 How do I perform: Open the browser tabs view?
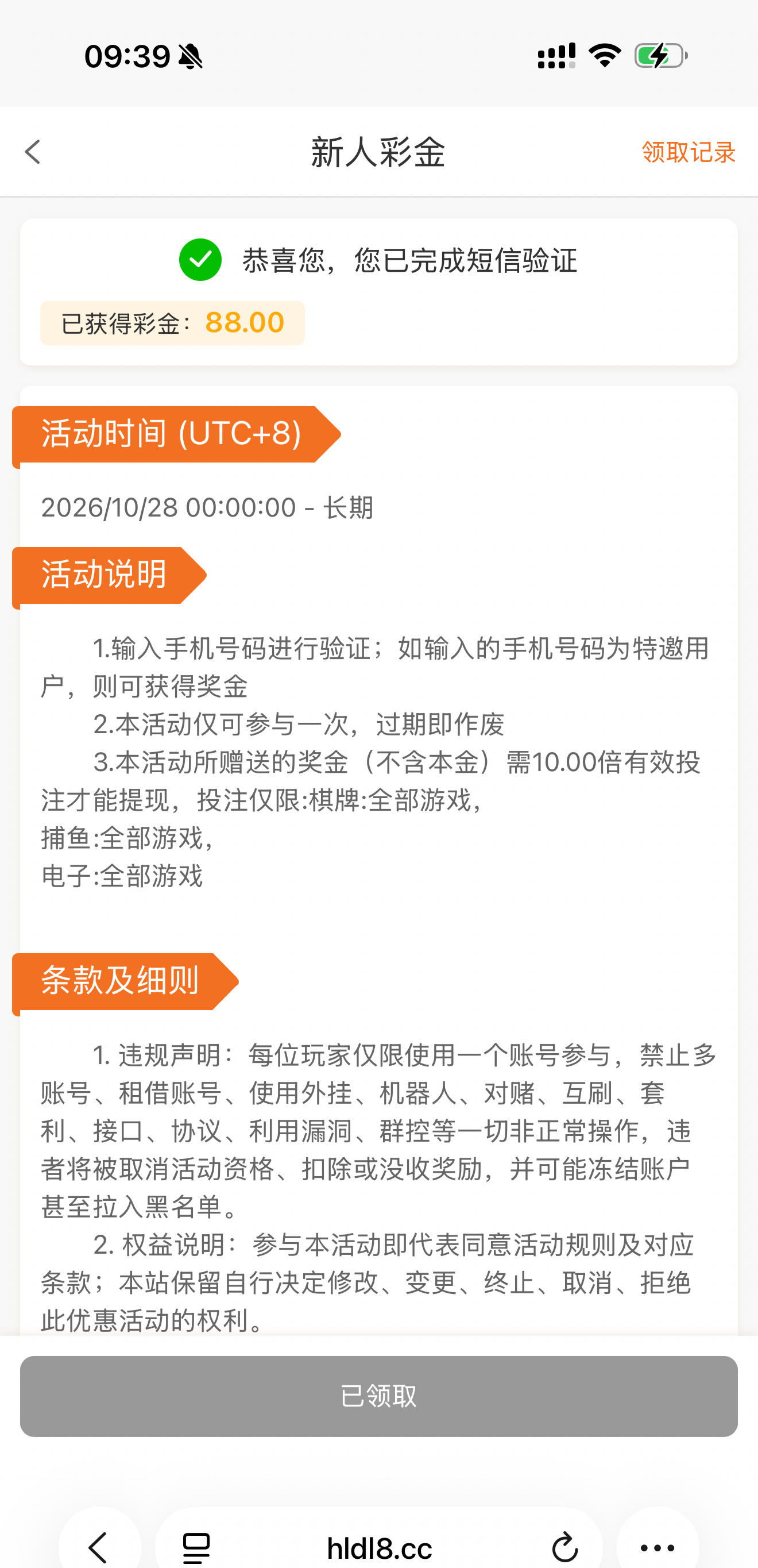click(x=196, y=1547)
